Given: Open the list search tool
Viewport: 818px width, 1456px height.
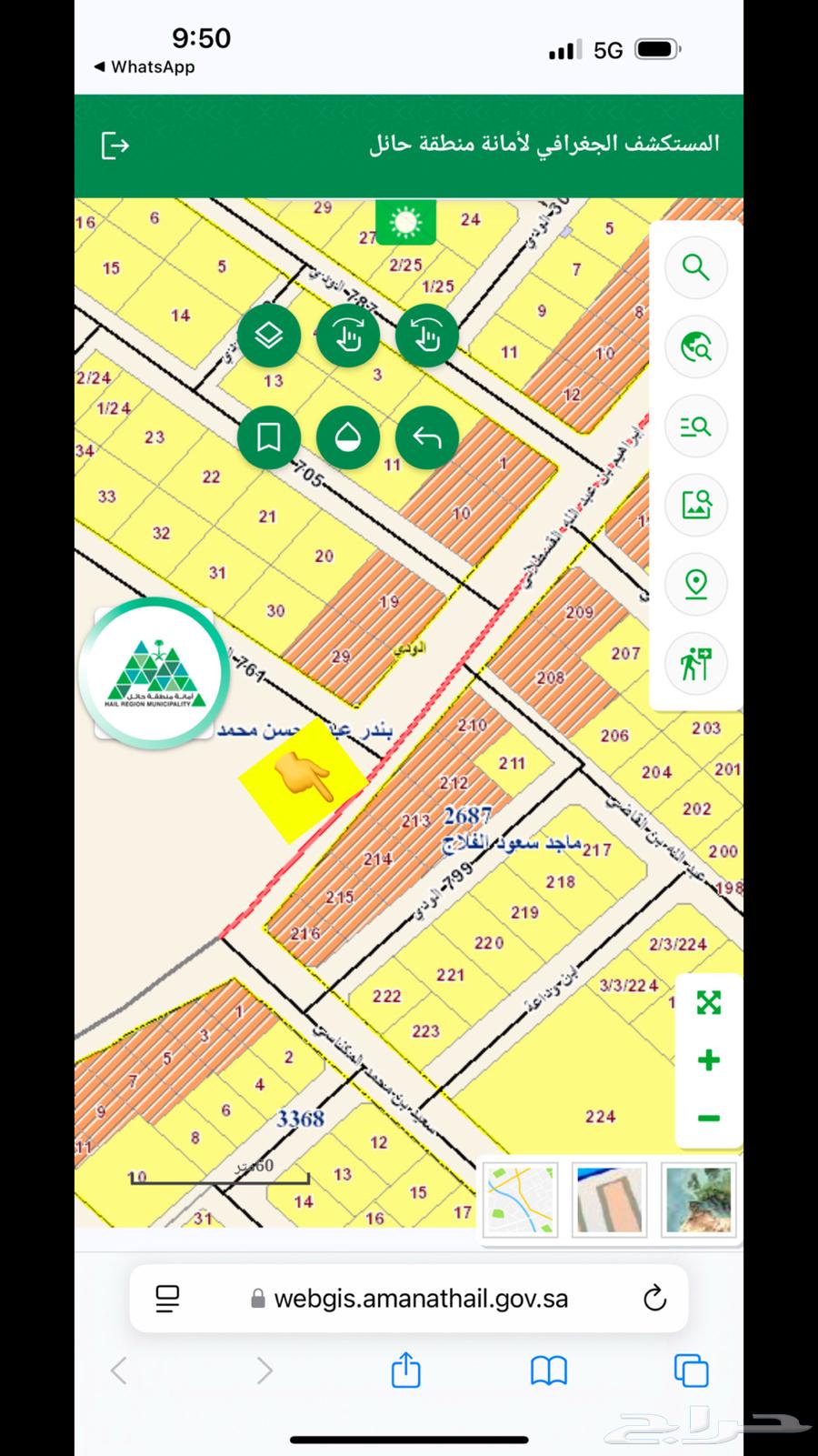Looking at the screenshot, I should pos(695,426).
